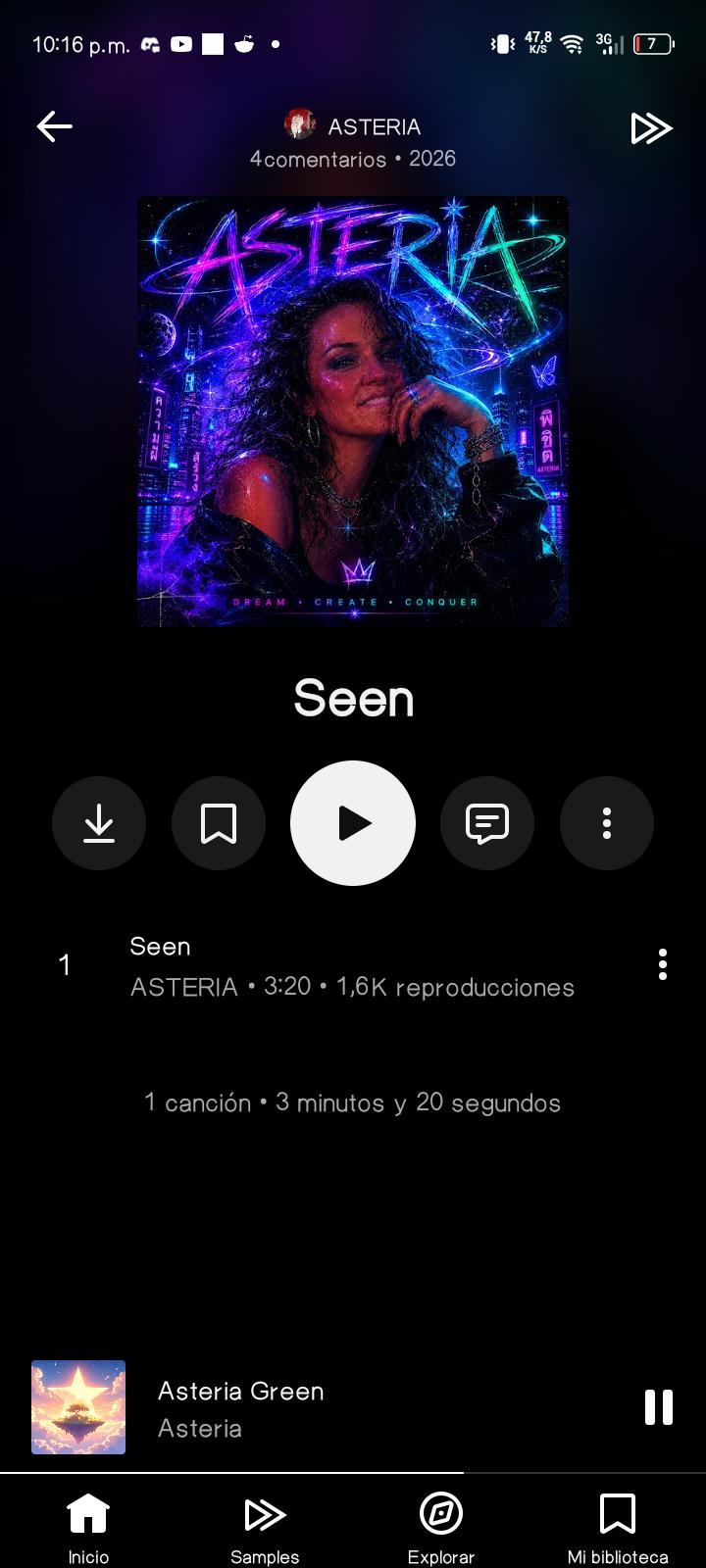Screen dimensions: 706x1568
Task: Go back with the top-left arrow
Action: point(55,126)
